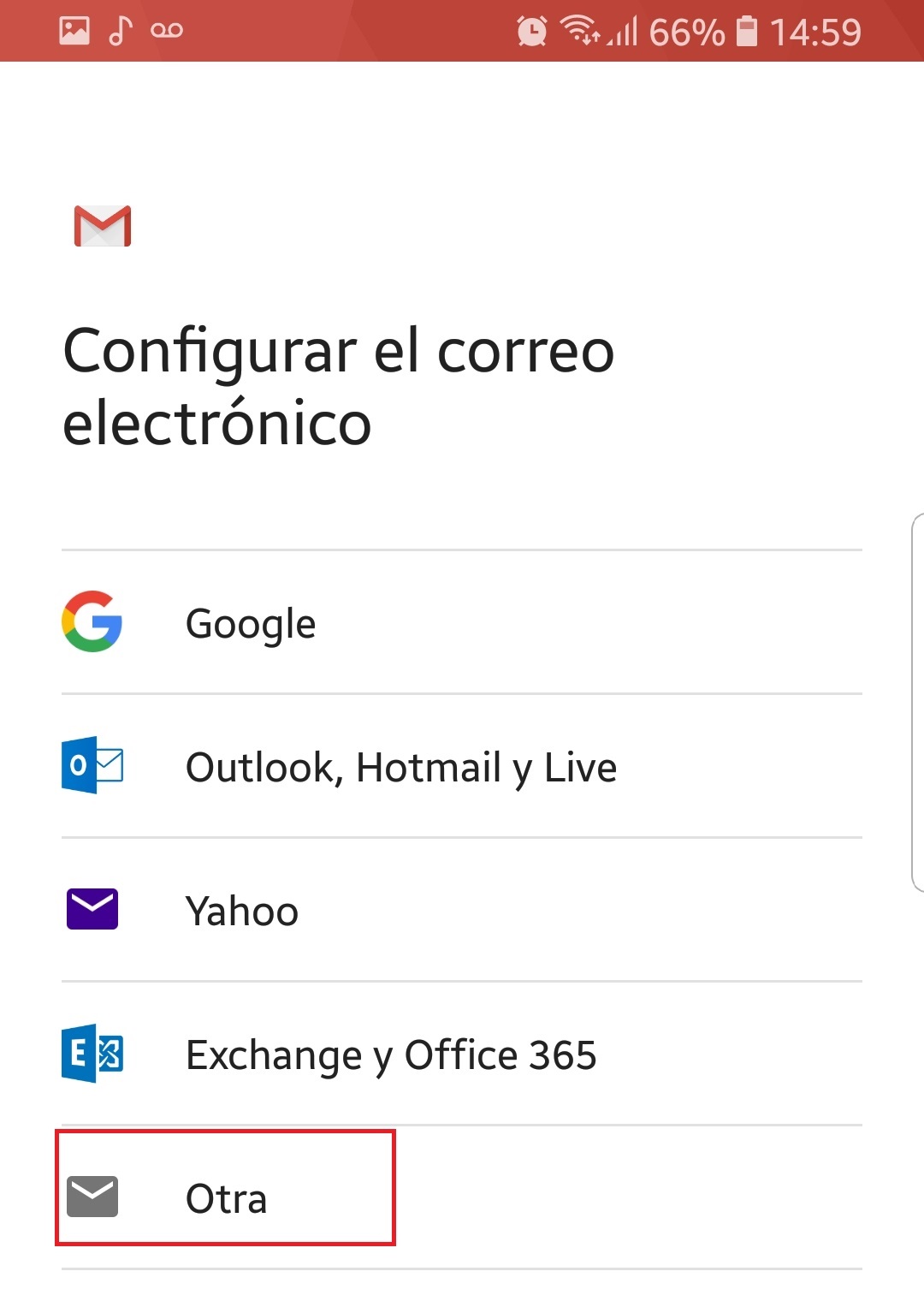
Task: Click the Configurar el correo electrónico heading
Action: [x=341, y=385]
